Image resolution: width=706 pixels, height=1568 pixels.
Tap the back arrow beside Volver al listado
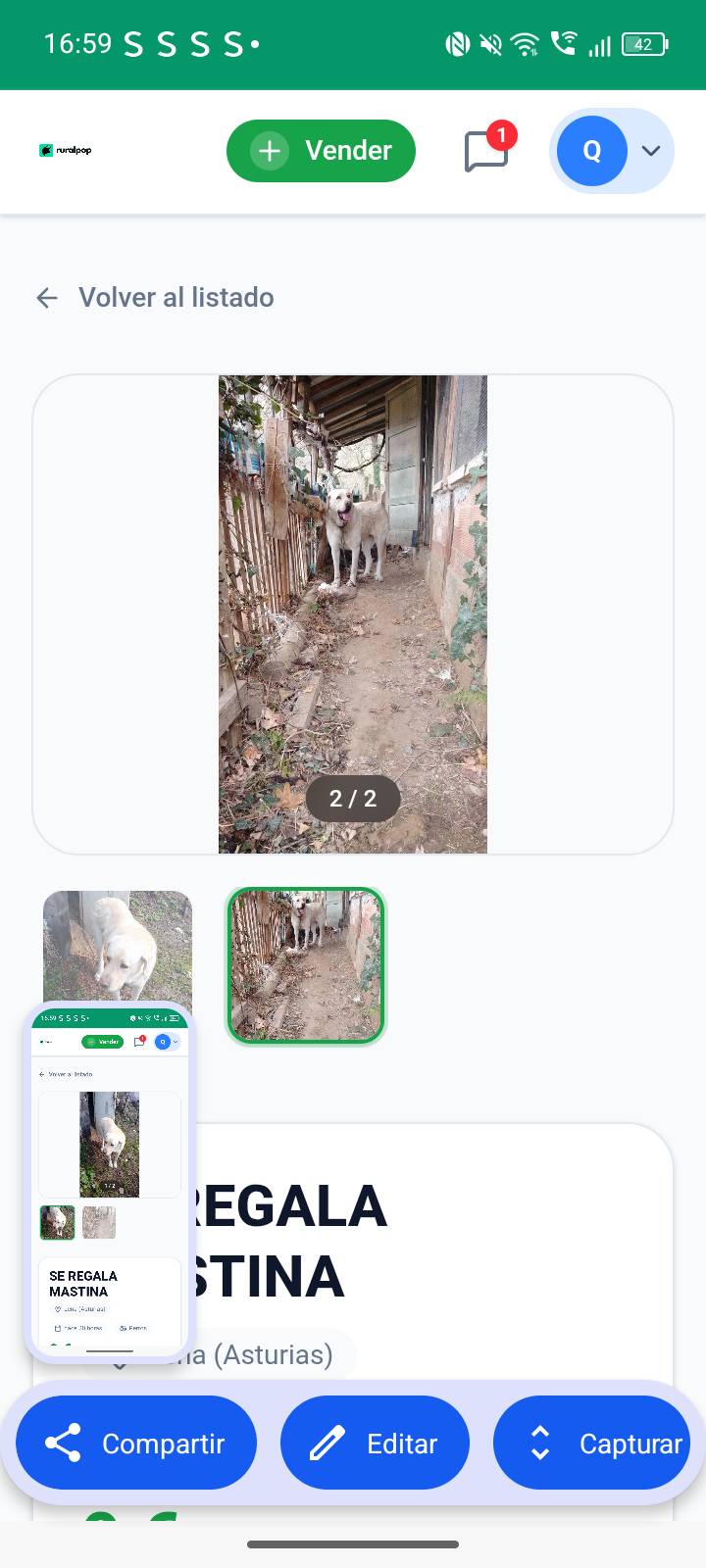click(x=46, y=297)
